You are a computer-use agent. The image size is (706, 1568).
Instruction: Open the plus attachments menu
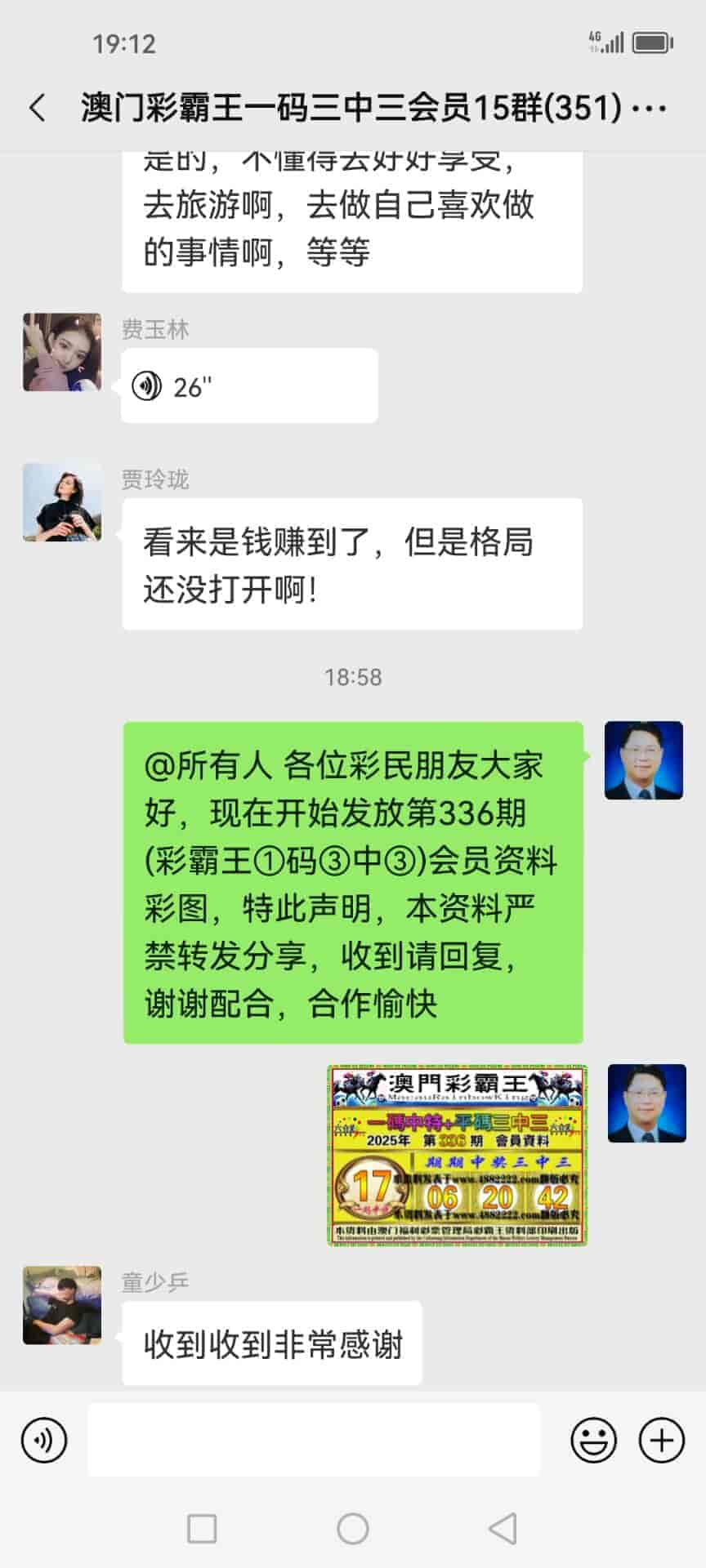(x=661, y=1440)
